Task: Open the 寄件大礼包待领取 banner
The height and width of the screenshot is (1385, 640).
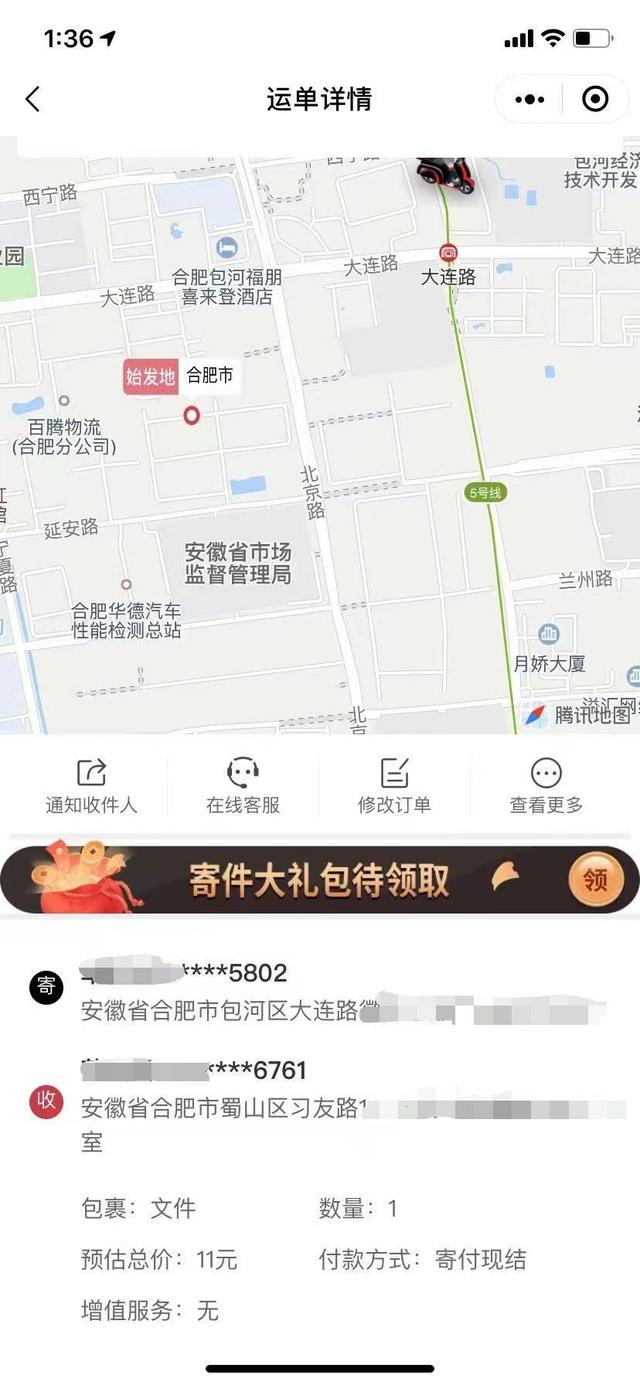Action: coord(320,880)
